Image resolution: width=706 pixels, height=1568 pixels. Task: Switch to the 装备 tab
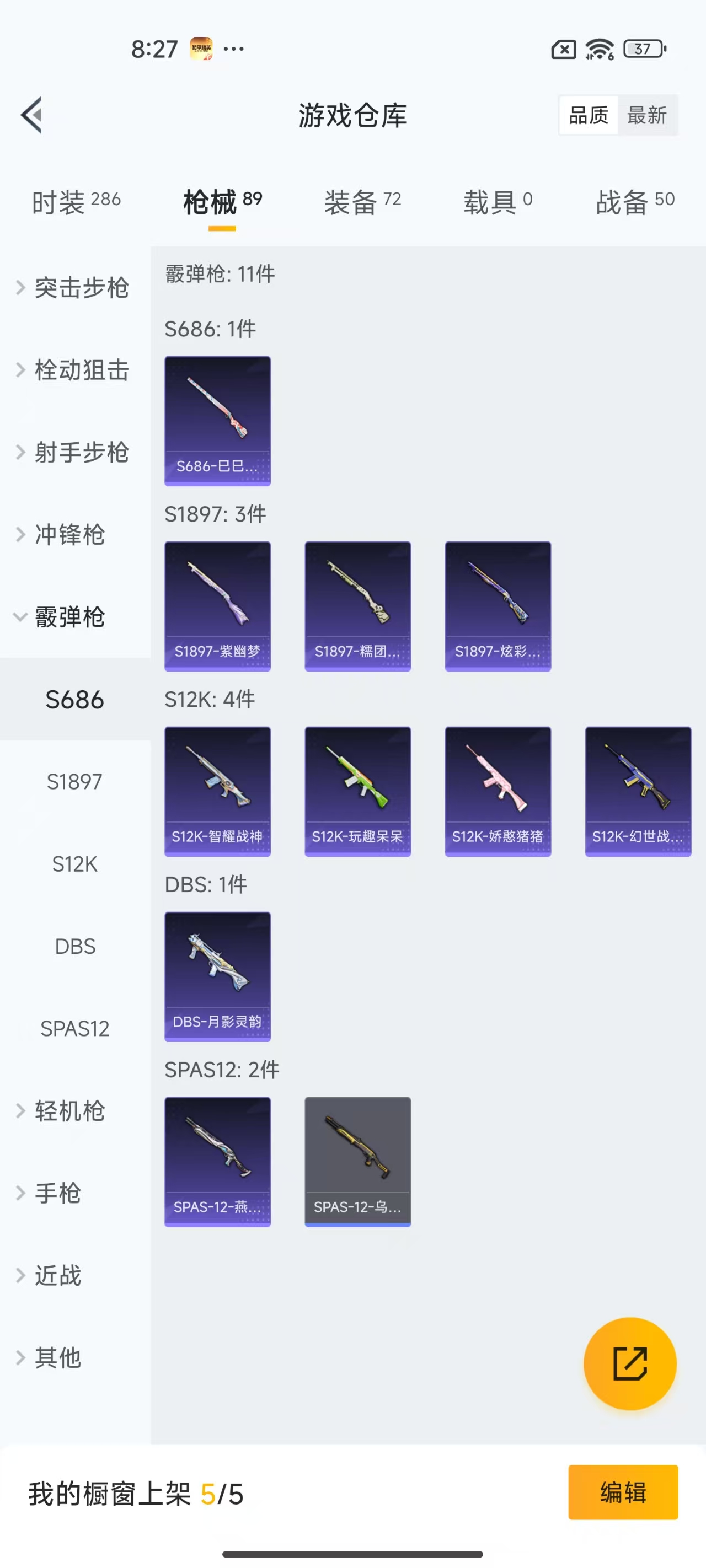pyautogui.click(x=362, y=201)
